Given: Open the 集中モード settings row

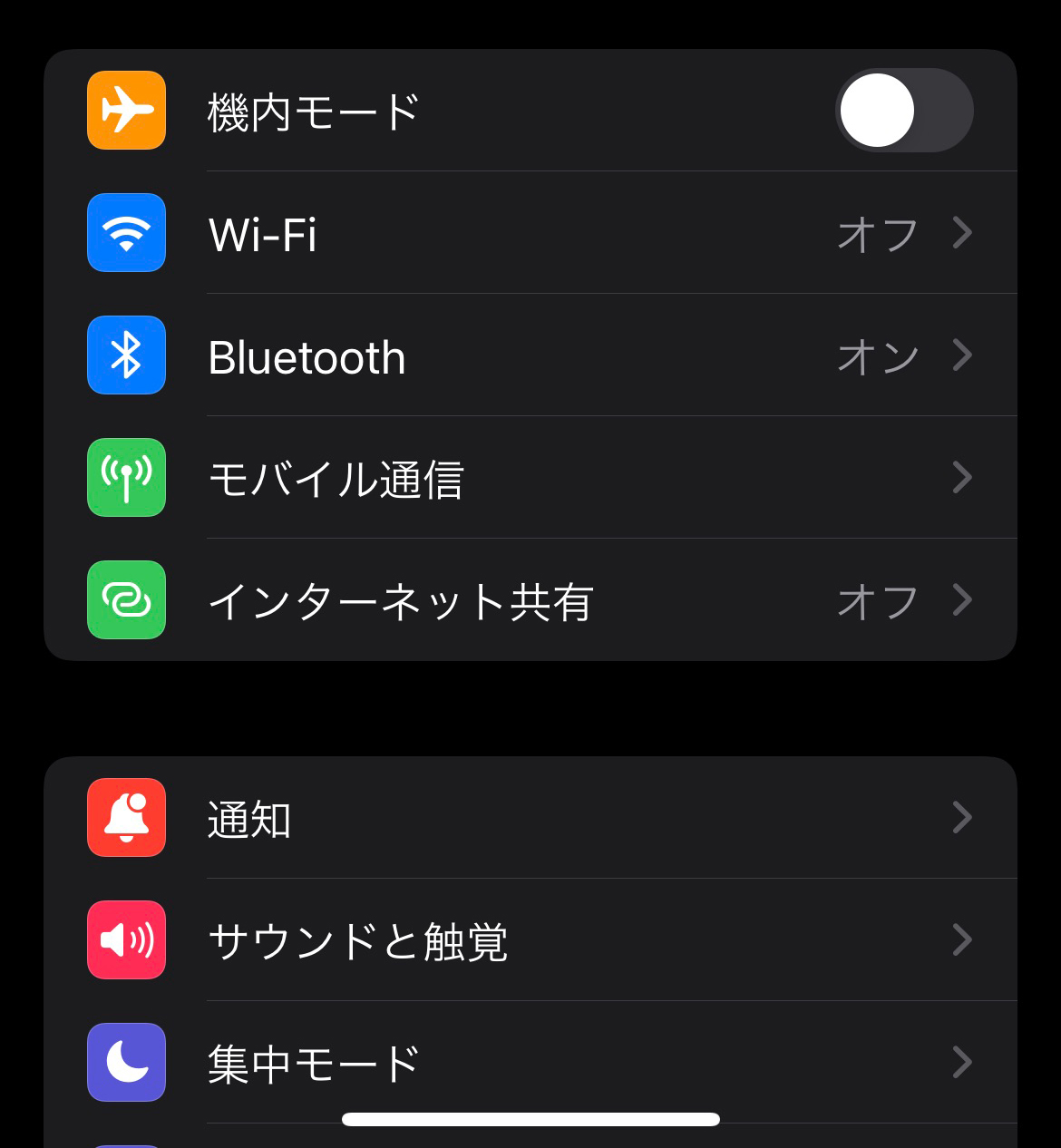Looking at the screenshot, I should 544,1063.
